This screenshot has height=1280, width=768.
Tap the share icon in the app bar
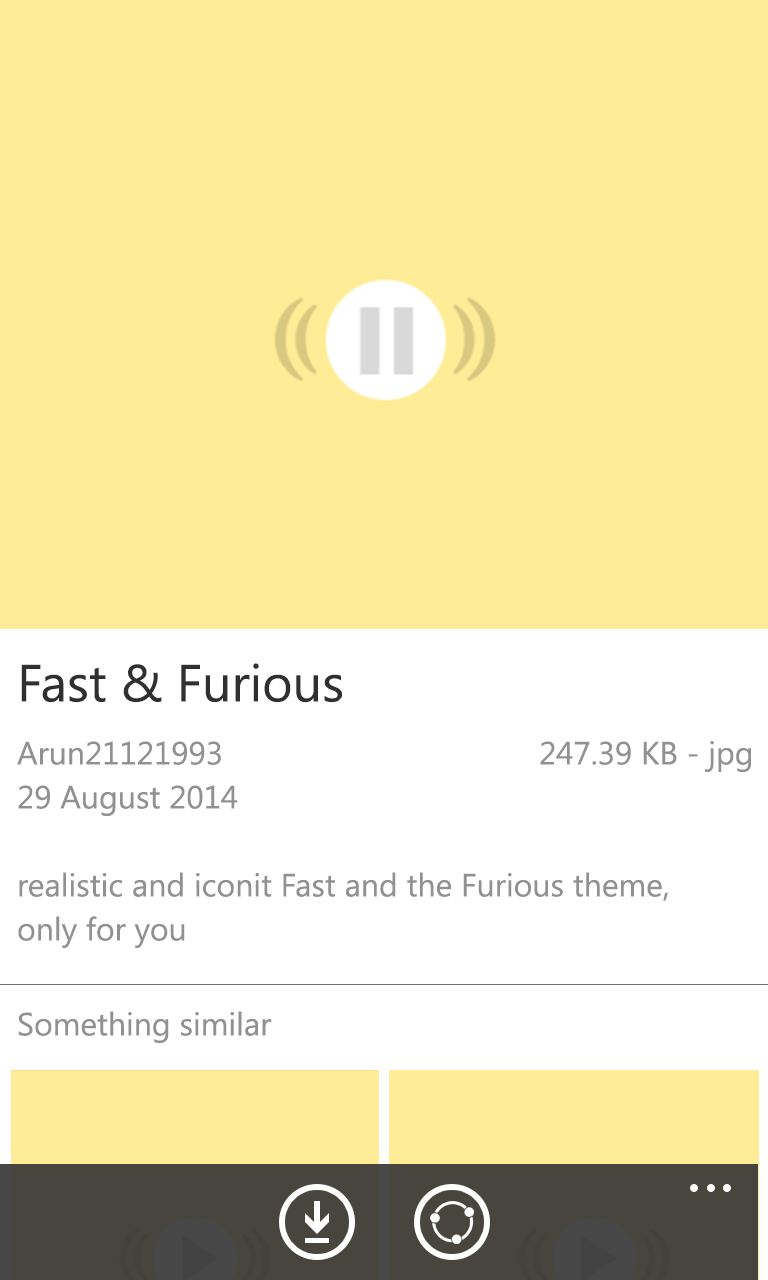tap(452, 1221)
